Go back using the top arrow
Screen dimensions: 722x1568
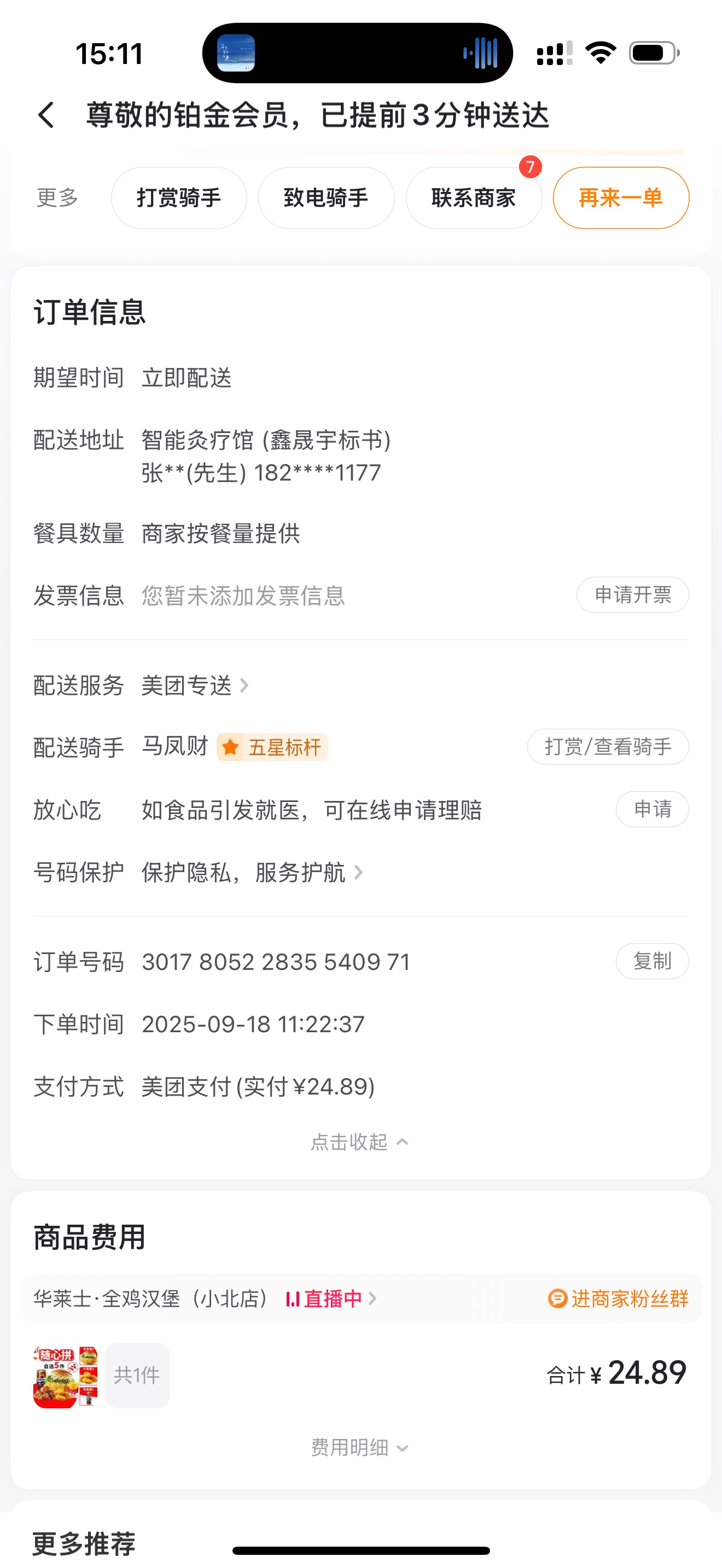point(46,115)
